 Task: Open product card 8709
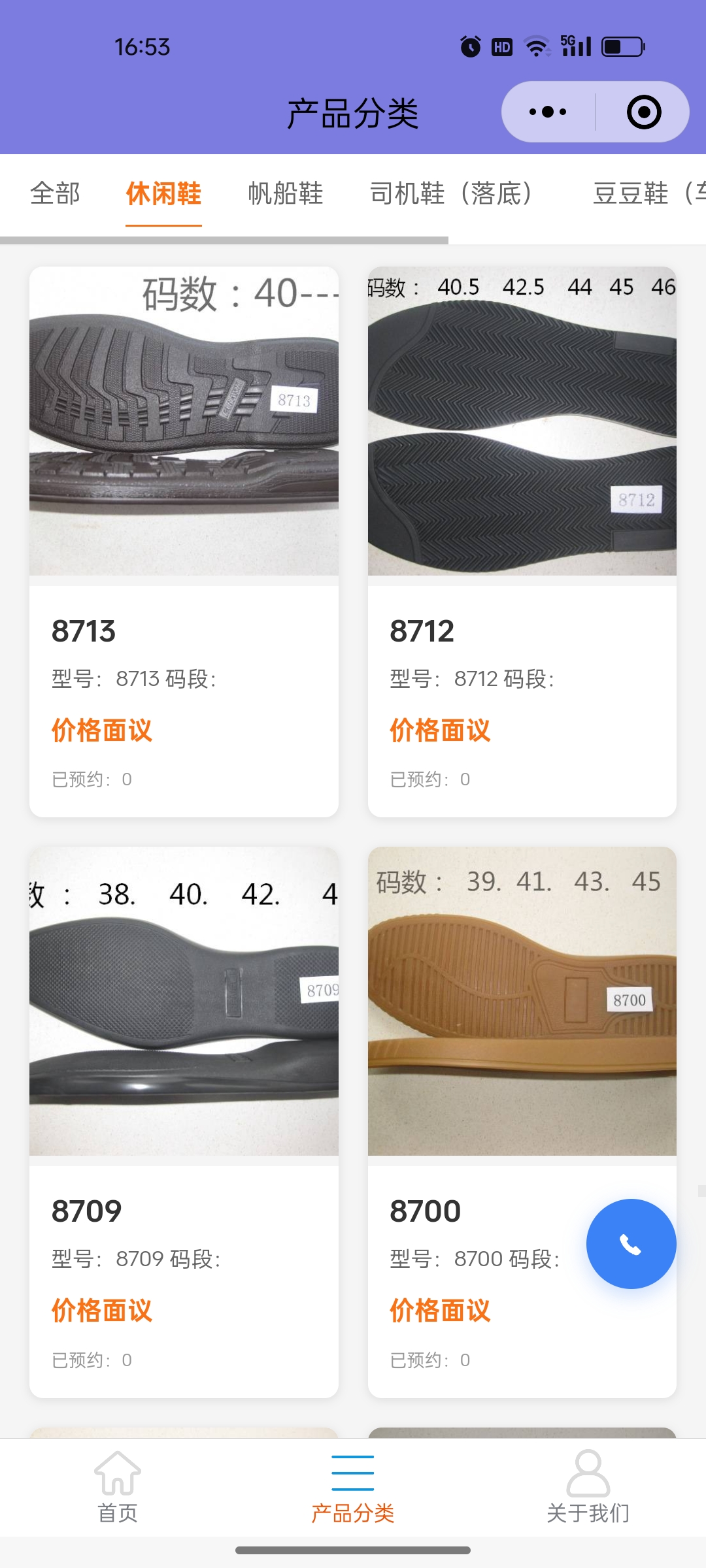[184, 1121]
